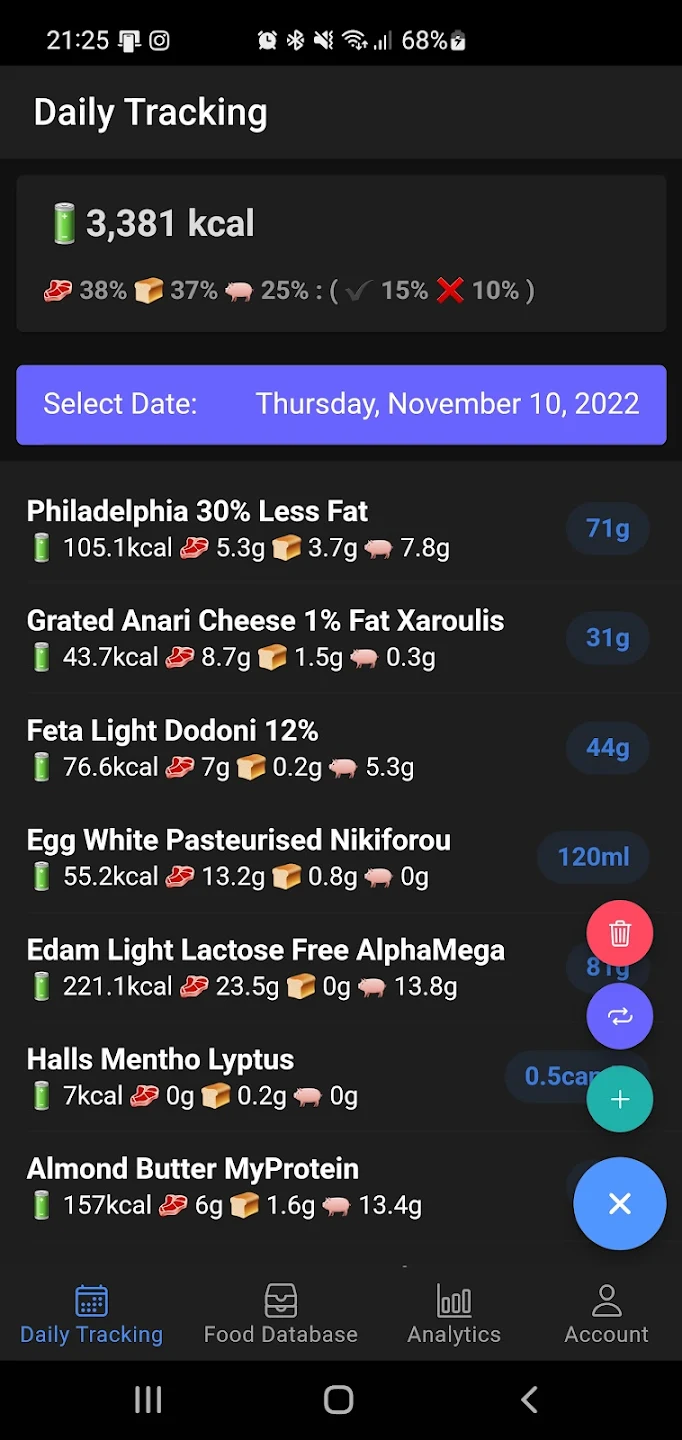Select the Daily Tracking tab
Image resolution: width=682 pixels, height=1440 pixels.
[x=91, y=1315]
